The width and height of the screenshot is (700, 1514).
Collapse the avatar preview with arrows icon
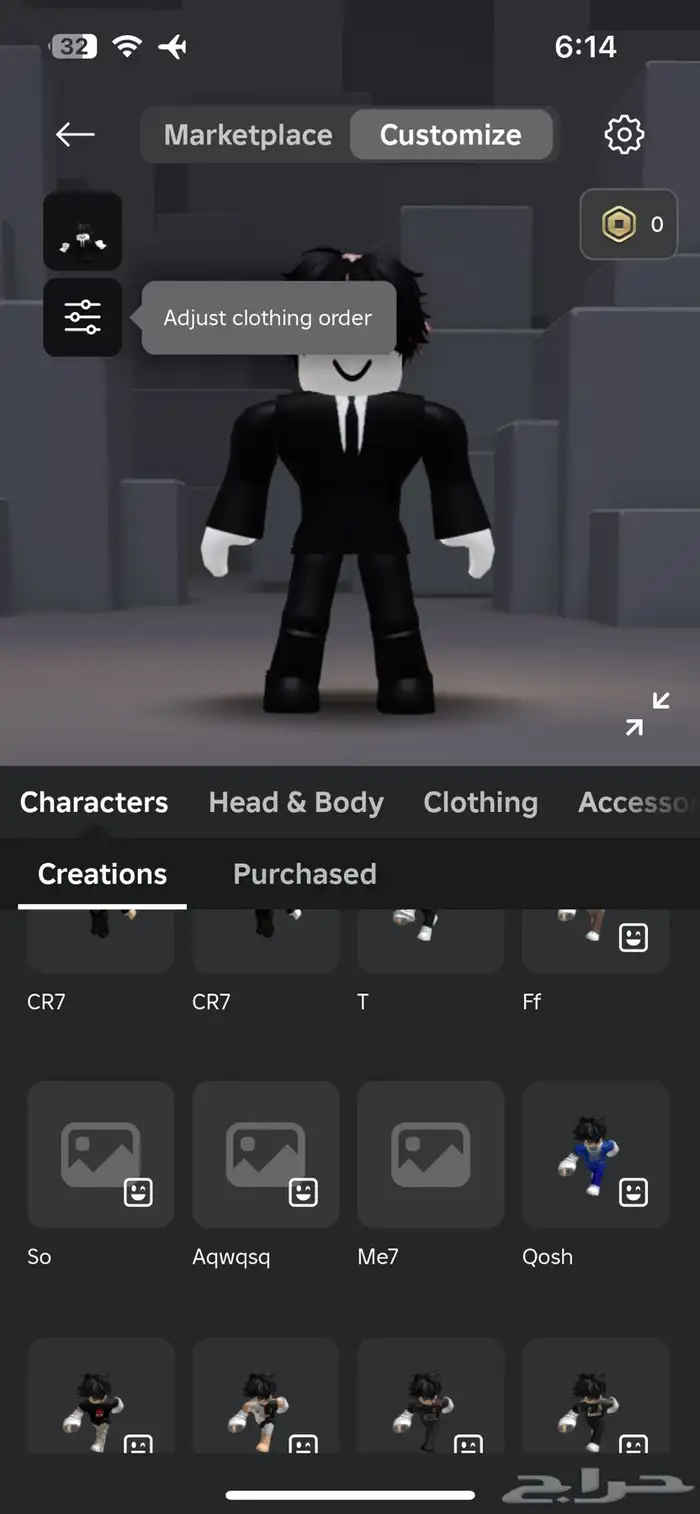coord(647,713)
